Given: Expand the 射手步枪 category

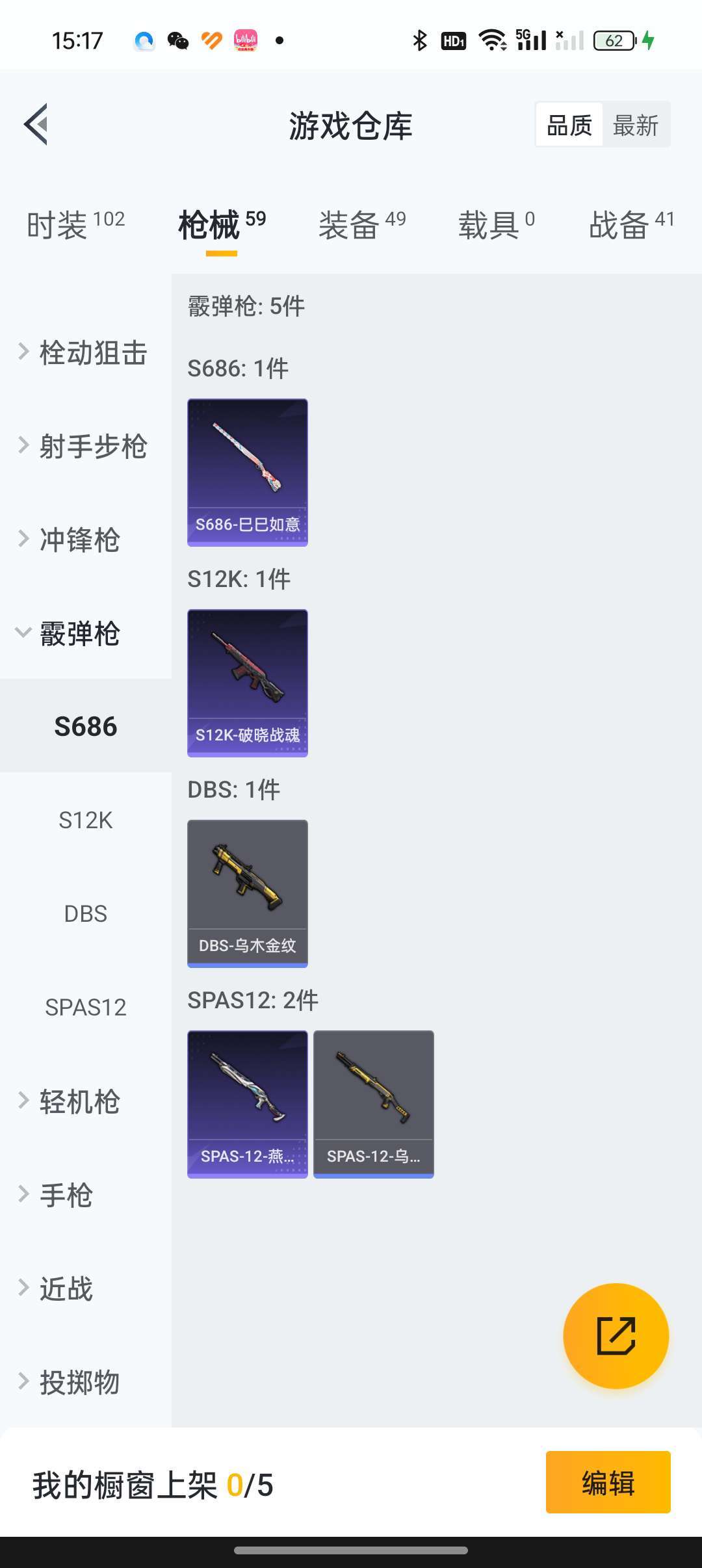Looking at the screenshot, I should 84,447.
